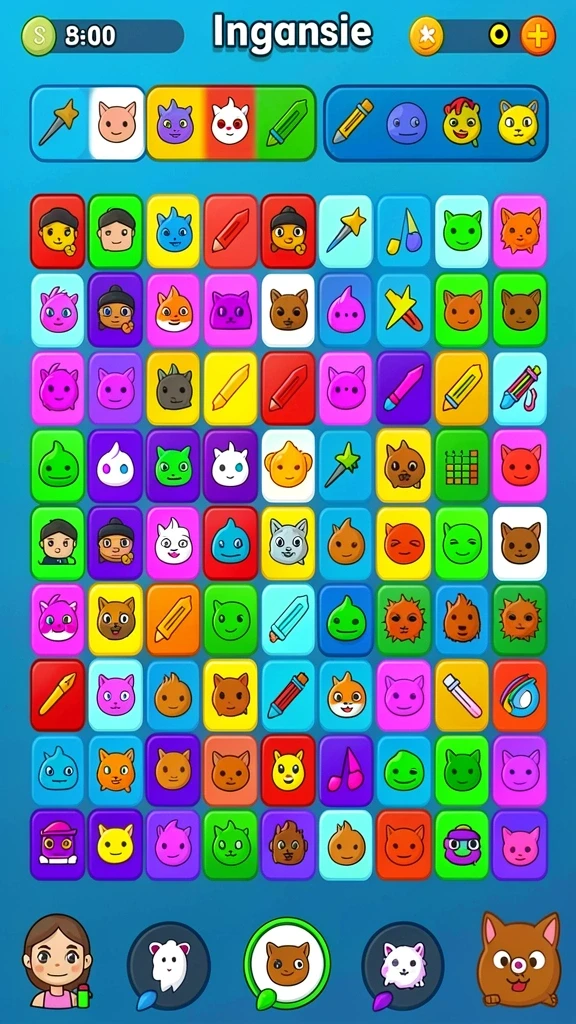Tap the green S coin icon beside the timer
The image size is (576, 1024).
pos(39,36)
